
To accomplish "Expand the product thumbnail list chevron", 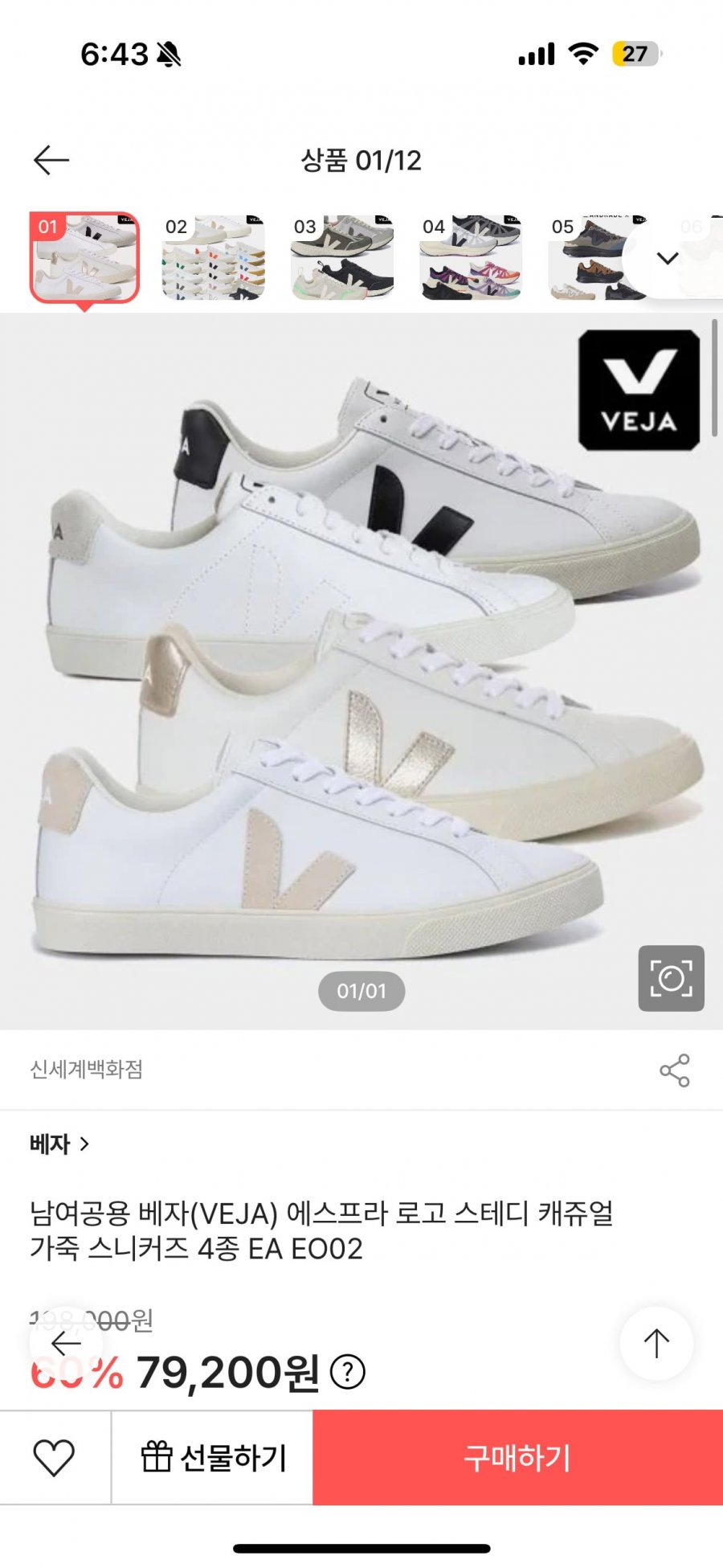I will [x=668, y=258].
